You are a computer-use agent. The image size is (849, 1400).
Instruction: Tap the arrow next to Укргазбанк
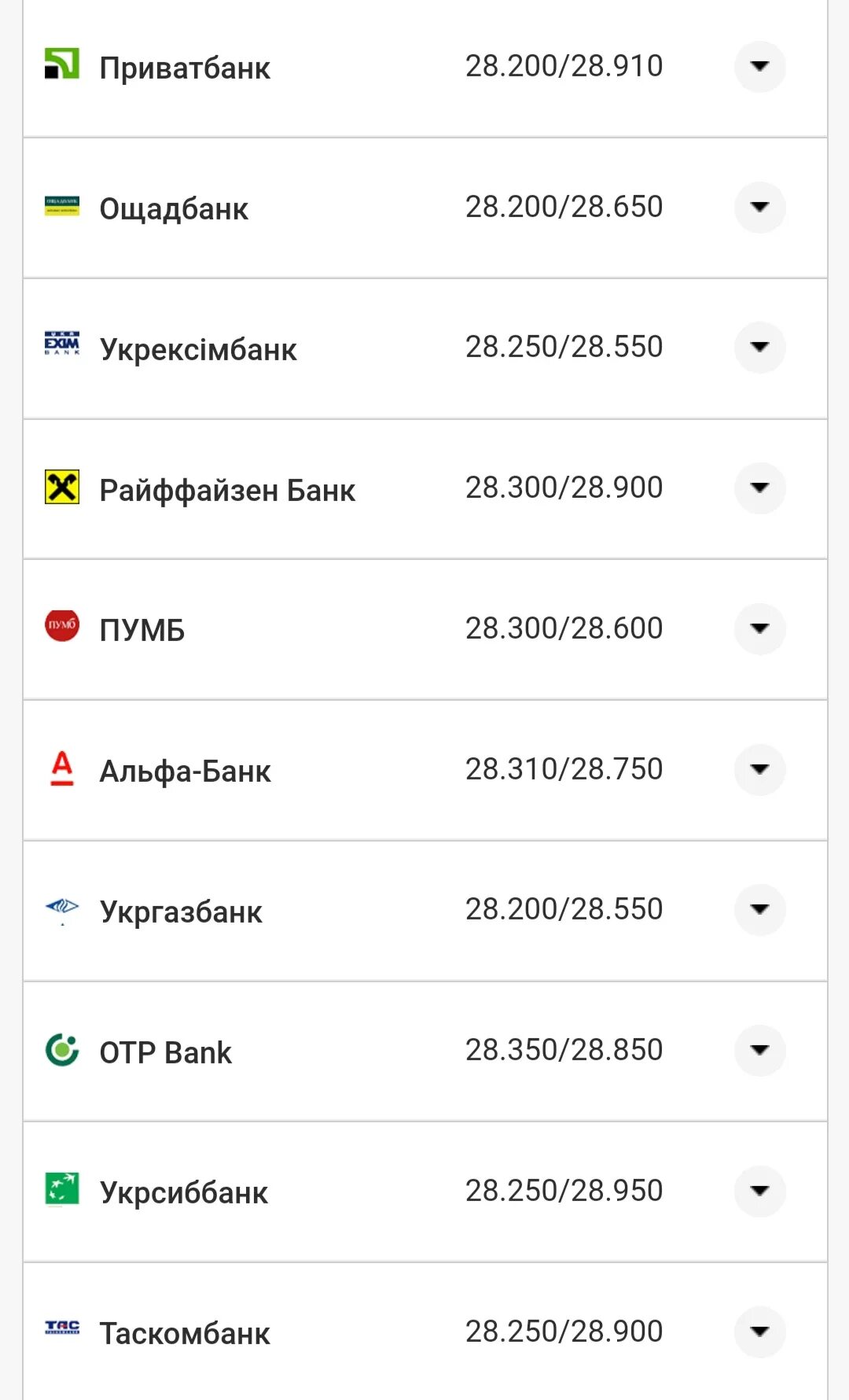(759, 909)
